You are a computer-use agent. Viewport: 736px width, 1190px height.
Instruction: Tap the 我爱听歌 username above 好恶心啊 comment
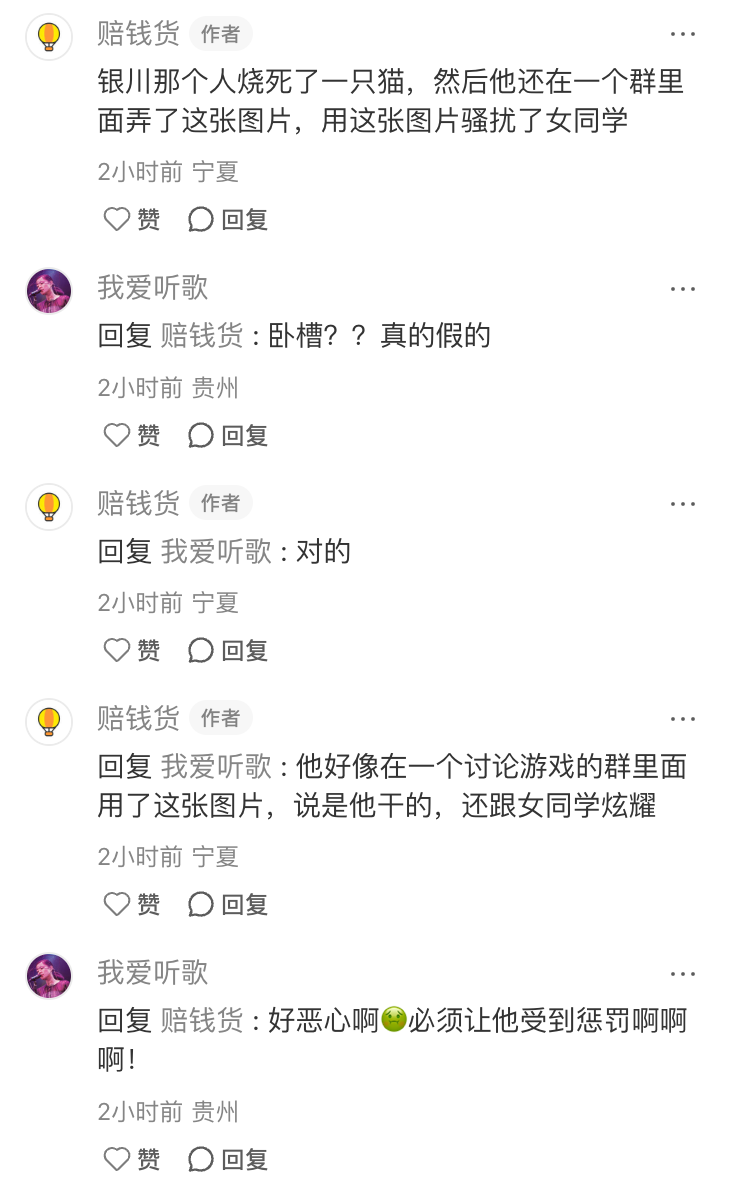152,972
